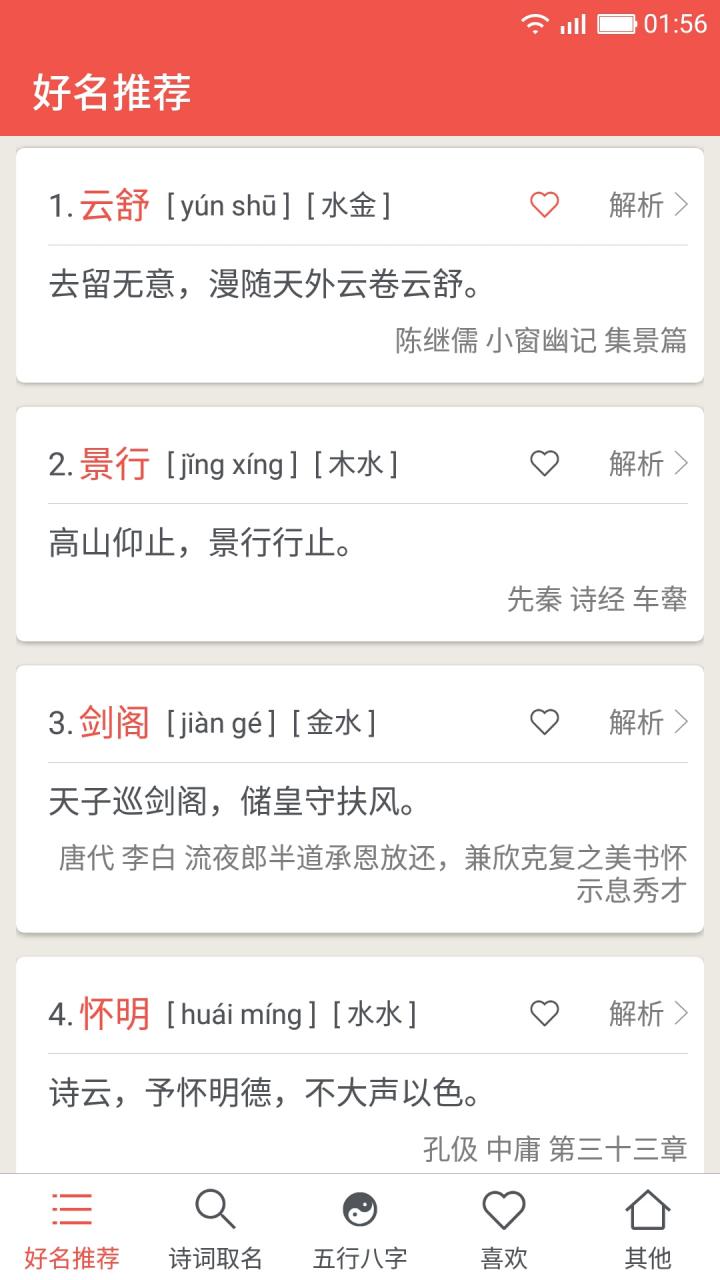Viewport: 720px width, 1280px height.
Task: Favorite the name 怀明
Action: pyautogui.click(x=544, y=1014)
